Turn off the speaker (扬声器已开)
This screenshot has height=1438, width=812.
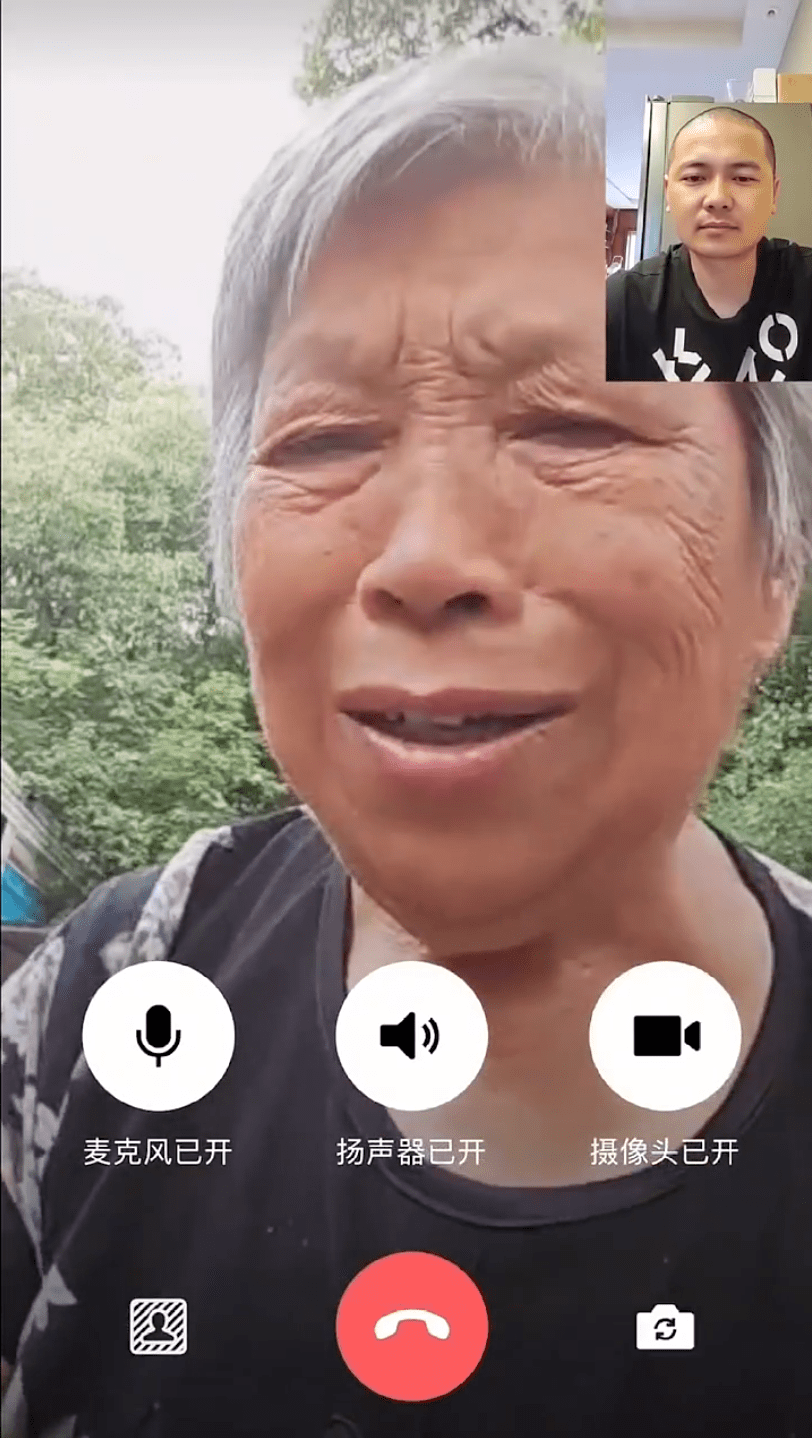click(x=411, y=1036)
